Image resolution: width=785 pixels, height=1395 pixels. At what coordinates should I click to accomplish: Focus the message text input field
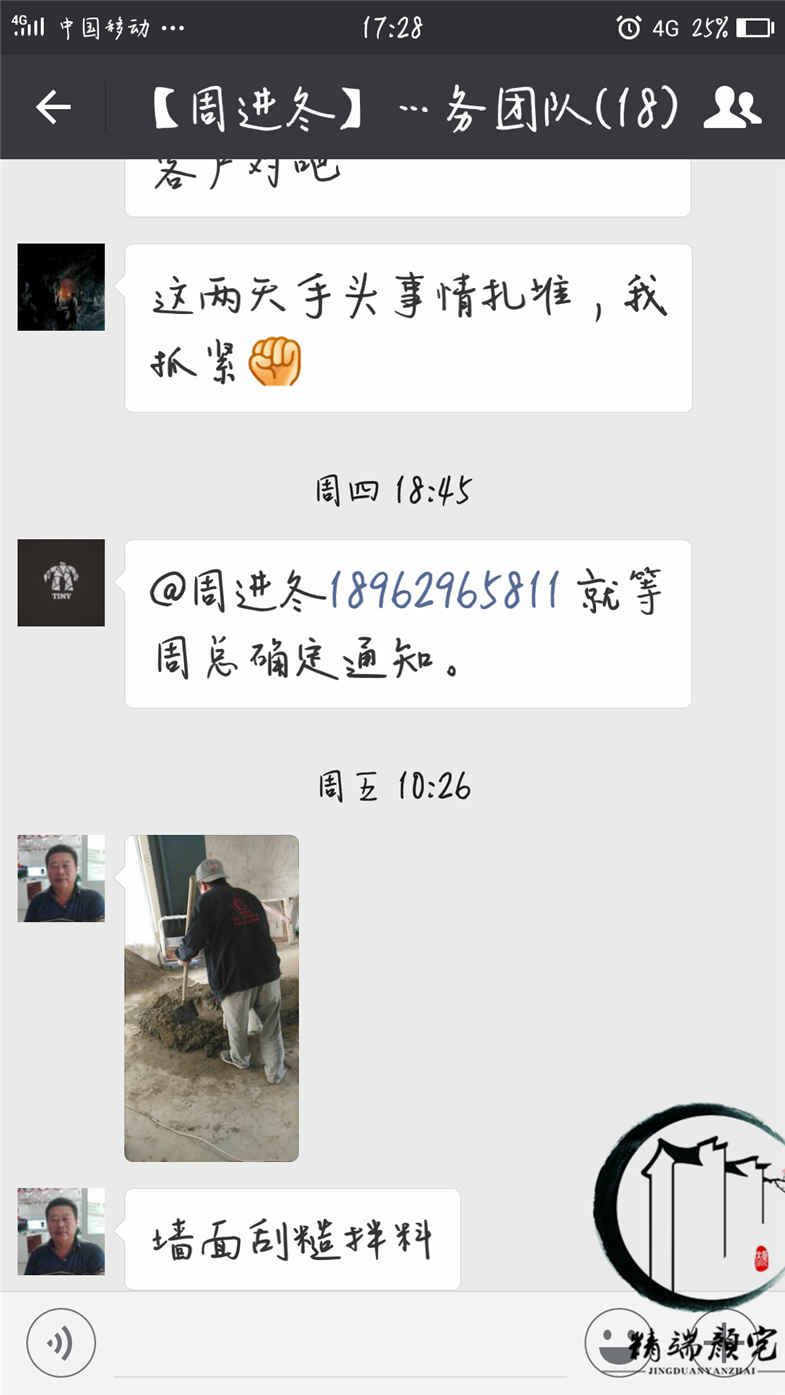tap(340, 1345)
